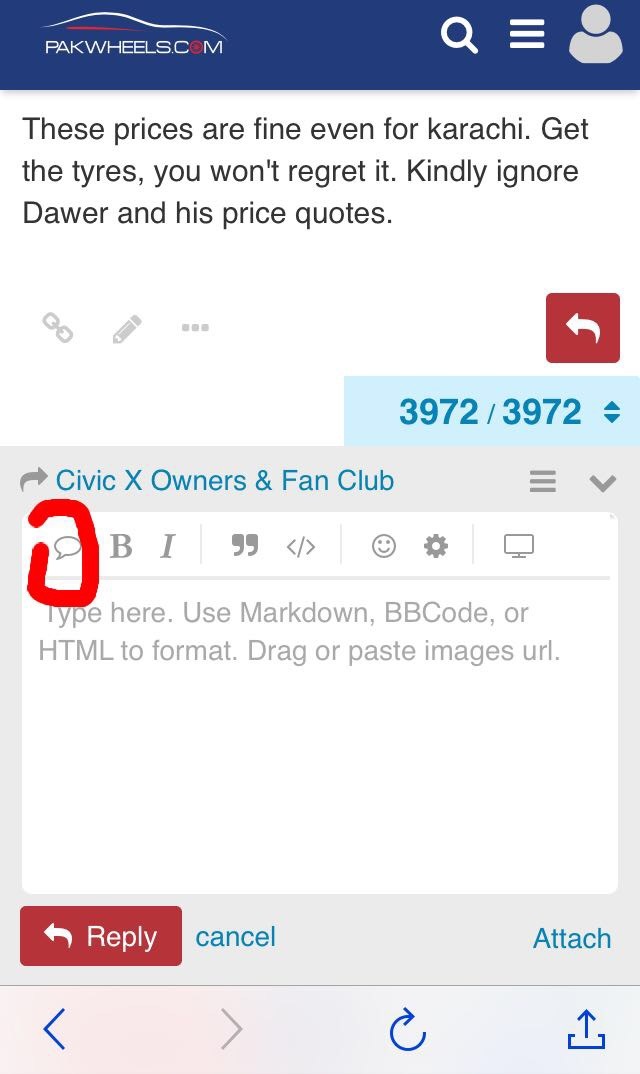Open the hamburger menu in header
Viewport: 640px width, 1074px height.
527,34
